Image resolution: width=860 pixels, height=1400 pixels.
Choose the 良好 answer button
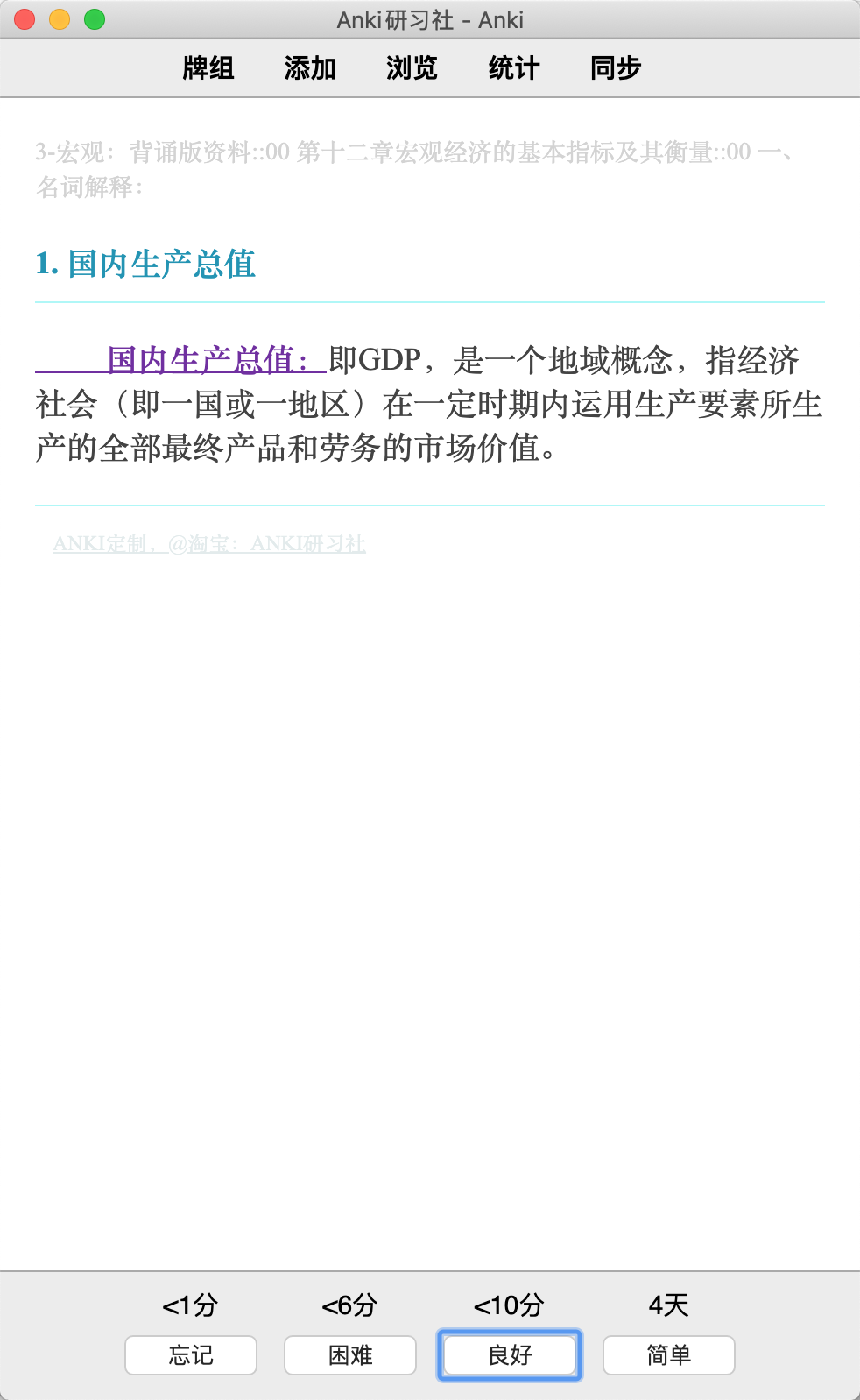pos(510,1355)
